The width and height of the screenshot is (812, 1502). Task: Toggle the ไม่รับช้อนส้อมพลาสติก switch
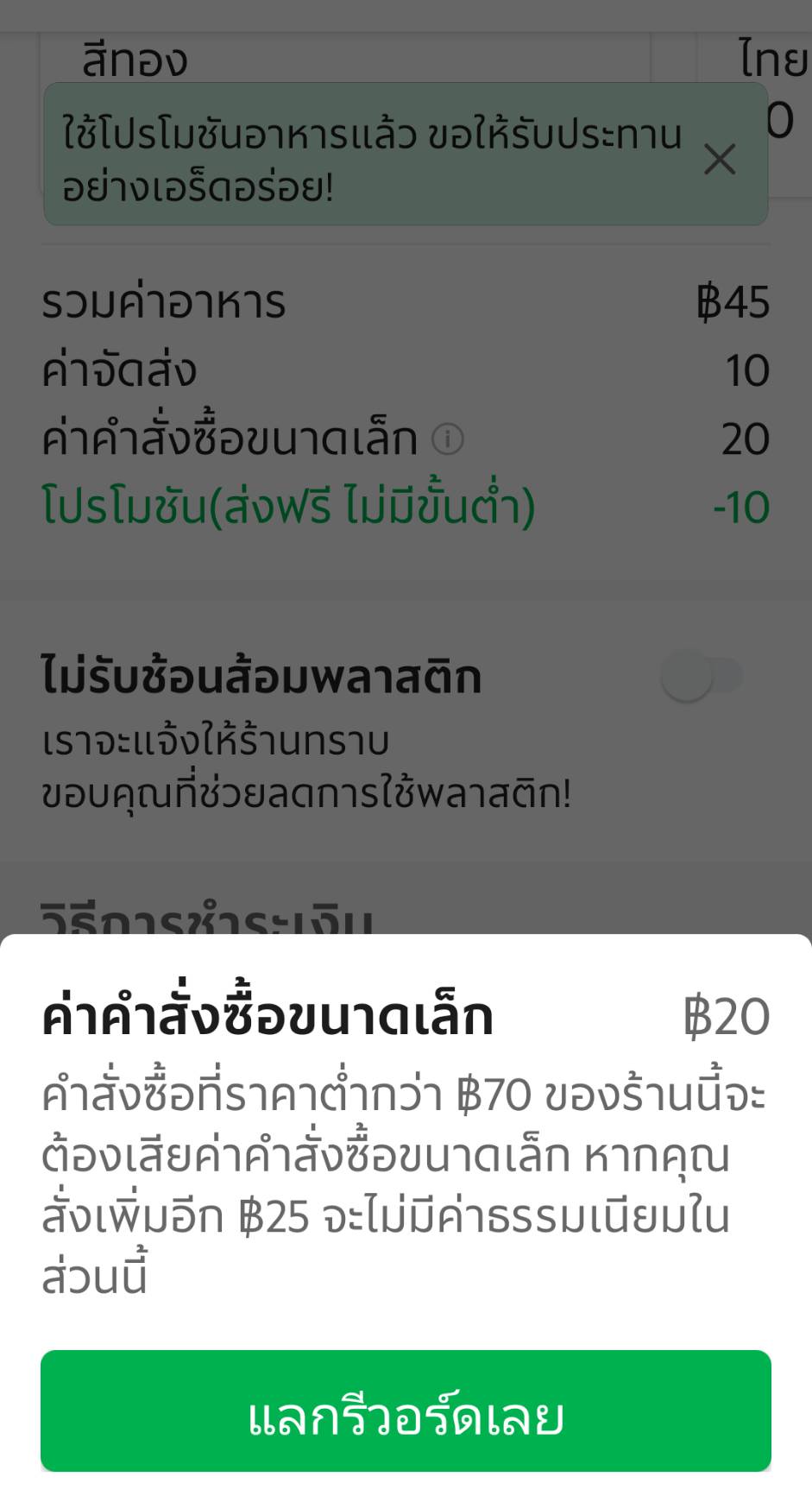coord(701,678)
